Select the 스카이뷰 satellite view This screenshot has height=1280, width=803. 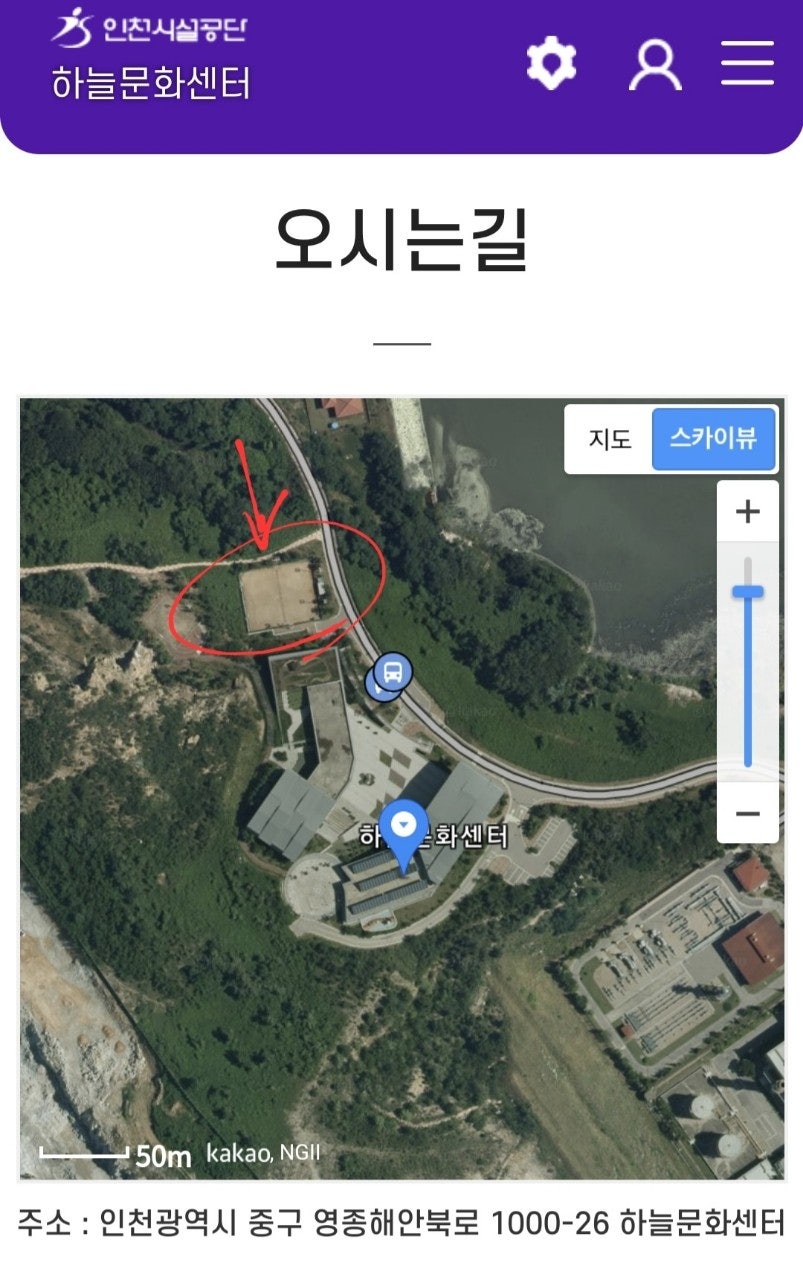point(713,439)
